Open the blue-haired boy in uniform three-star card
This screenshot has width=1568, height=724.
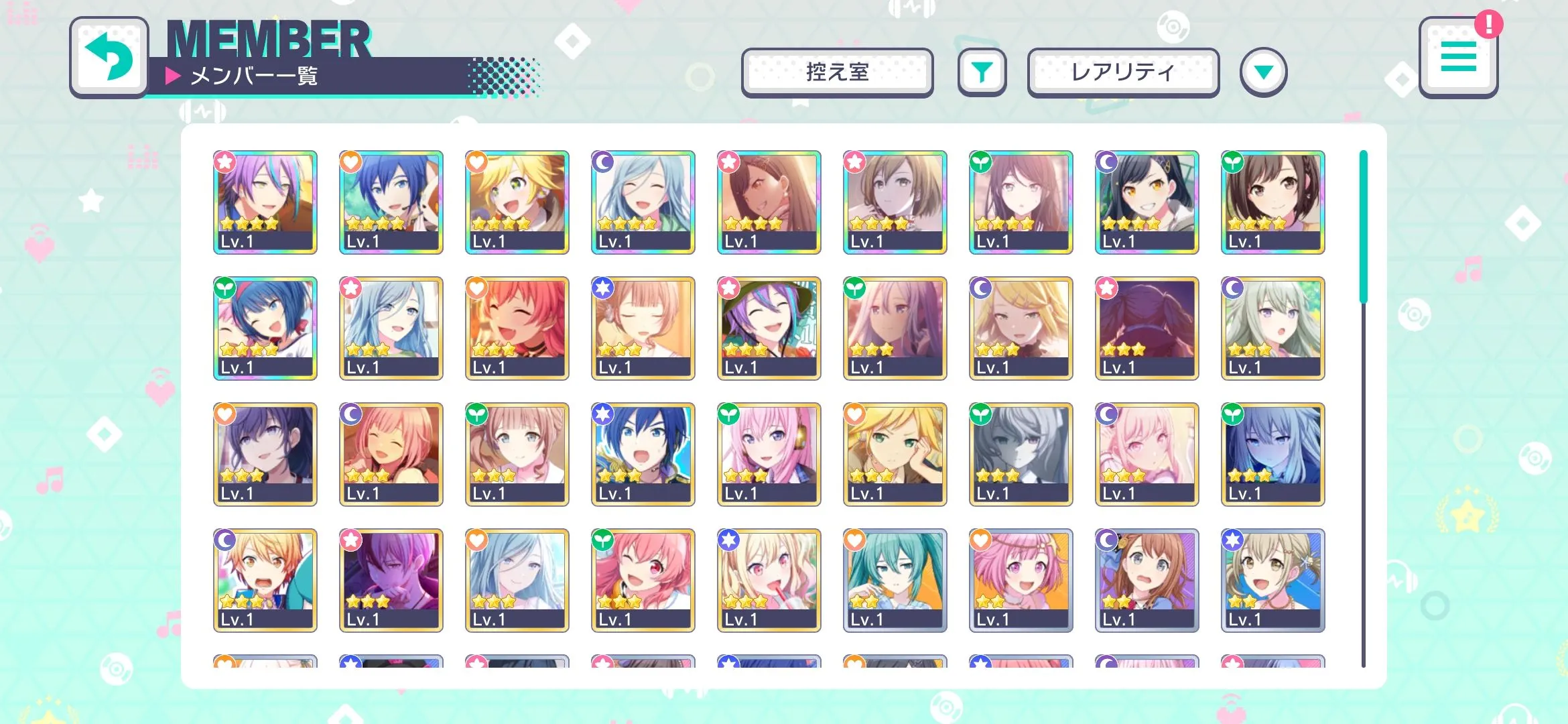(x=643, y=454)
